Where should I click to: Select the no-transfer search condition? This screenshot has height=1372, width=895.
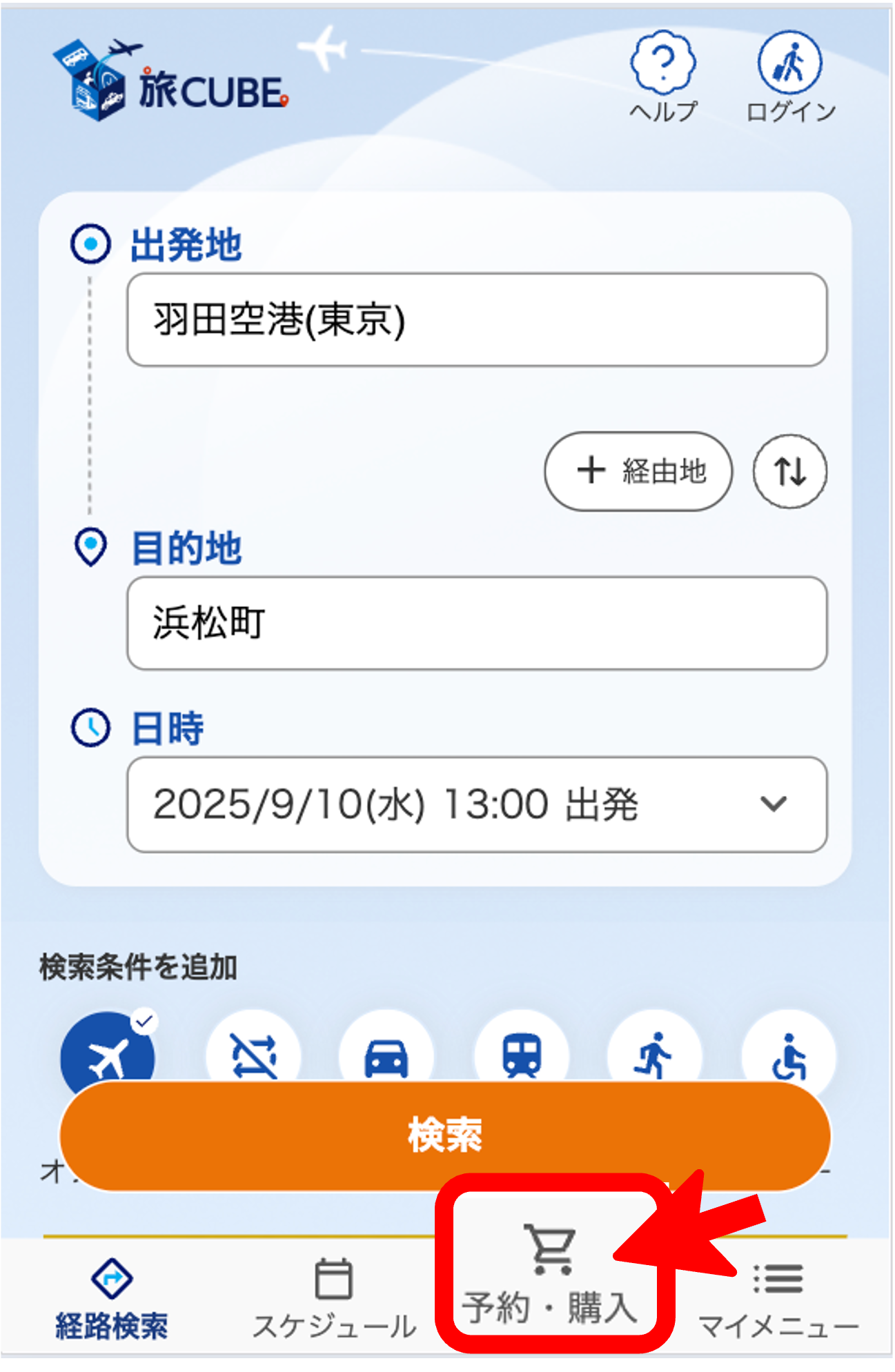click(x=253, y=1052)
